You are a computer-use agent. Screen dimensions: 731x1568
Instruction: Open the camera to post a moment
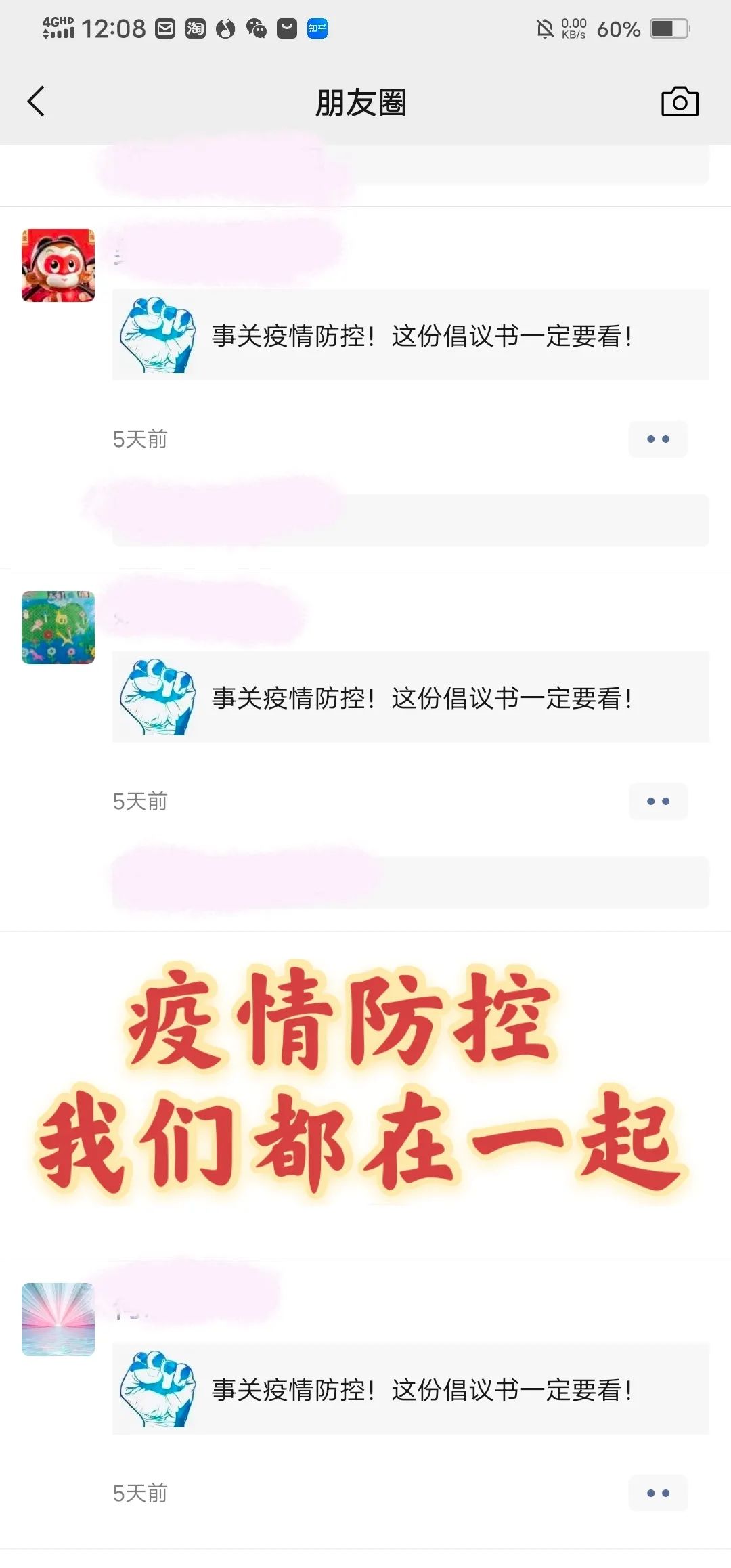(680, 102)
